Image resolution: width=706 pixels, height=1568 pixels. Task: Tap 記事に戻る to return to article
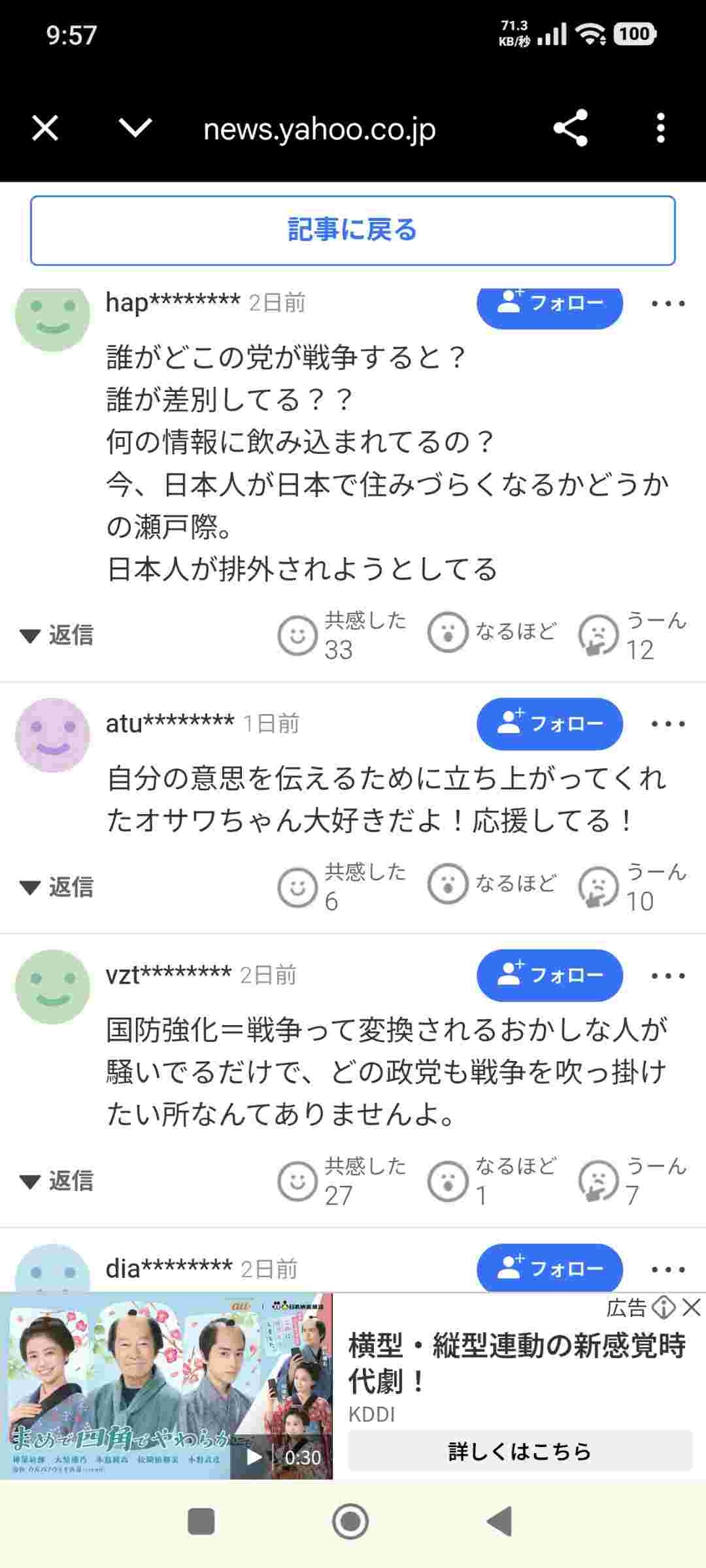[352, 230]
